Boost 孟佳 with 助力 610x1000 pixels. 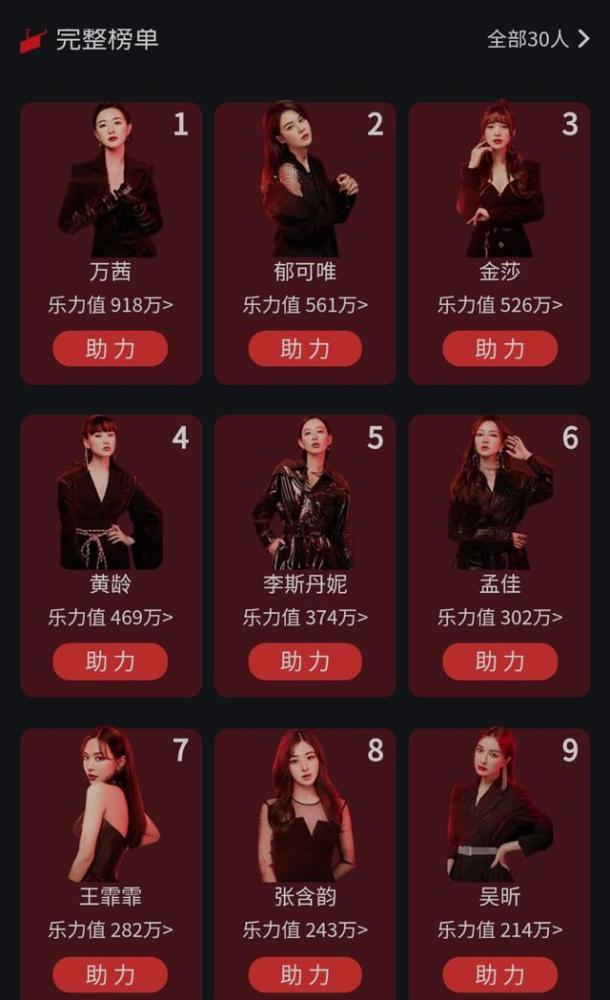click(500, 661)
